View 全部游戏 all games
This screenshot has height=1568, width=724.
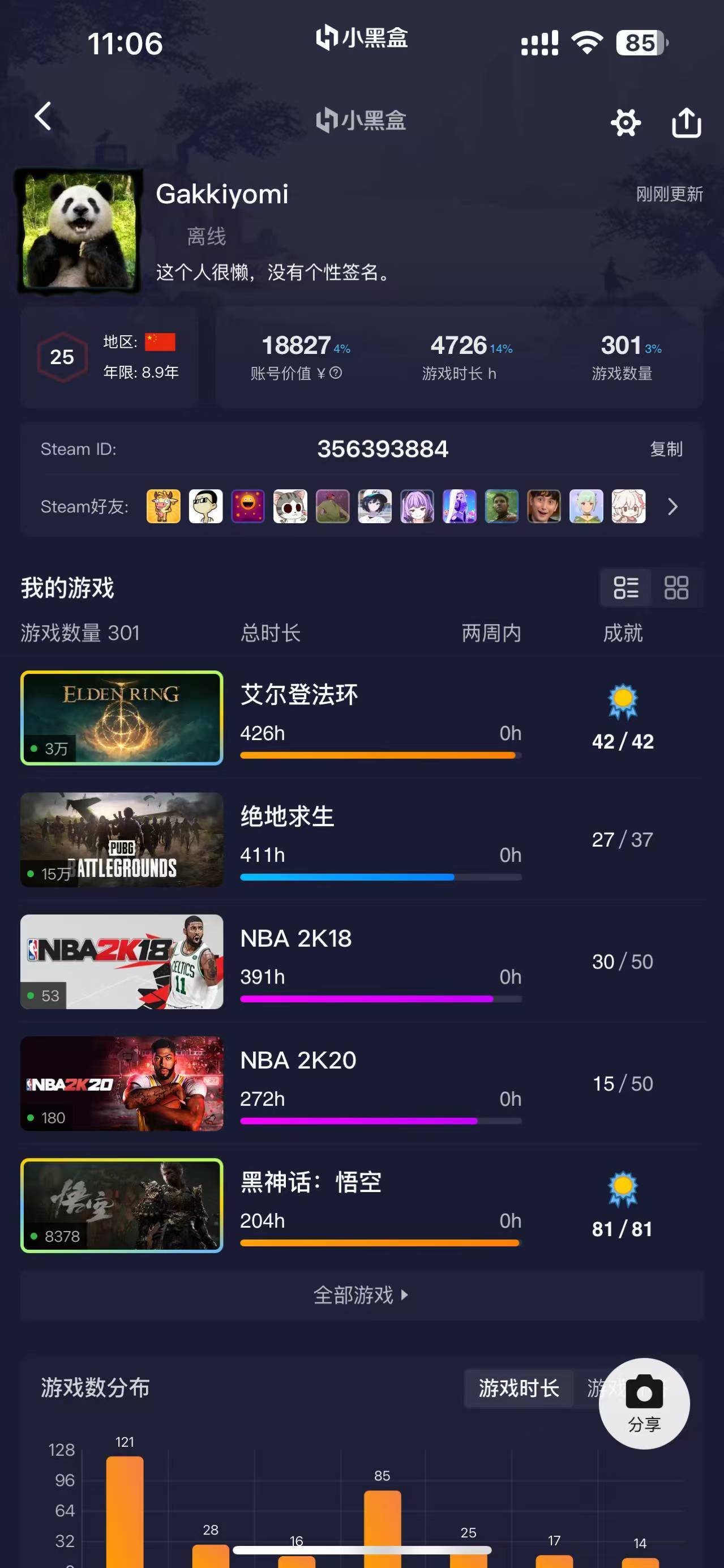[361, 1294]
